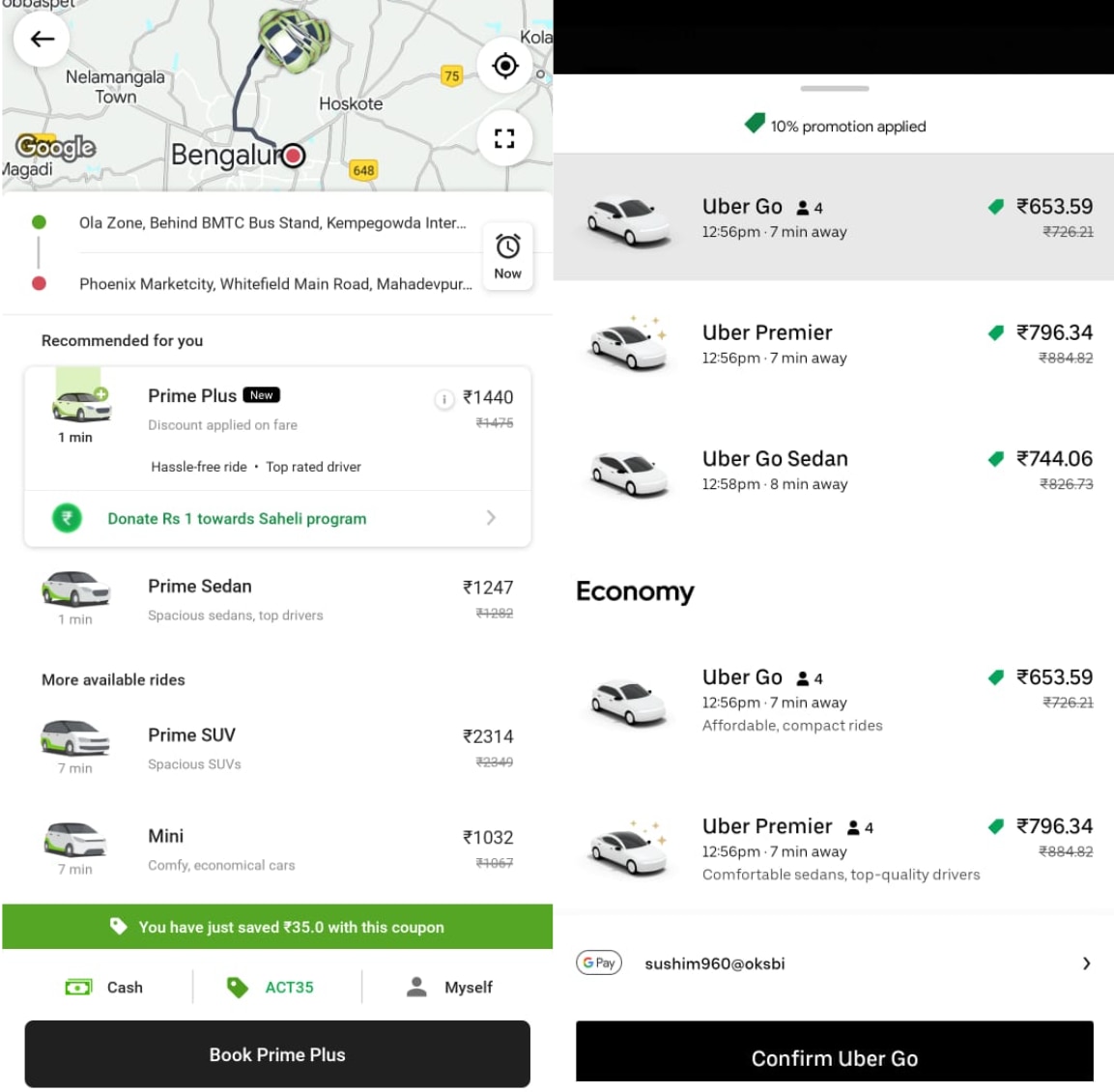Edit the Ola Zone pickup location
The image size is (1114, 1092).
tap(271, 223)
